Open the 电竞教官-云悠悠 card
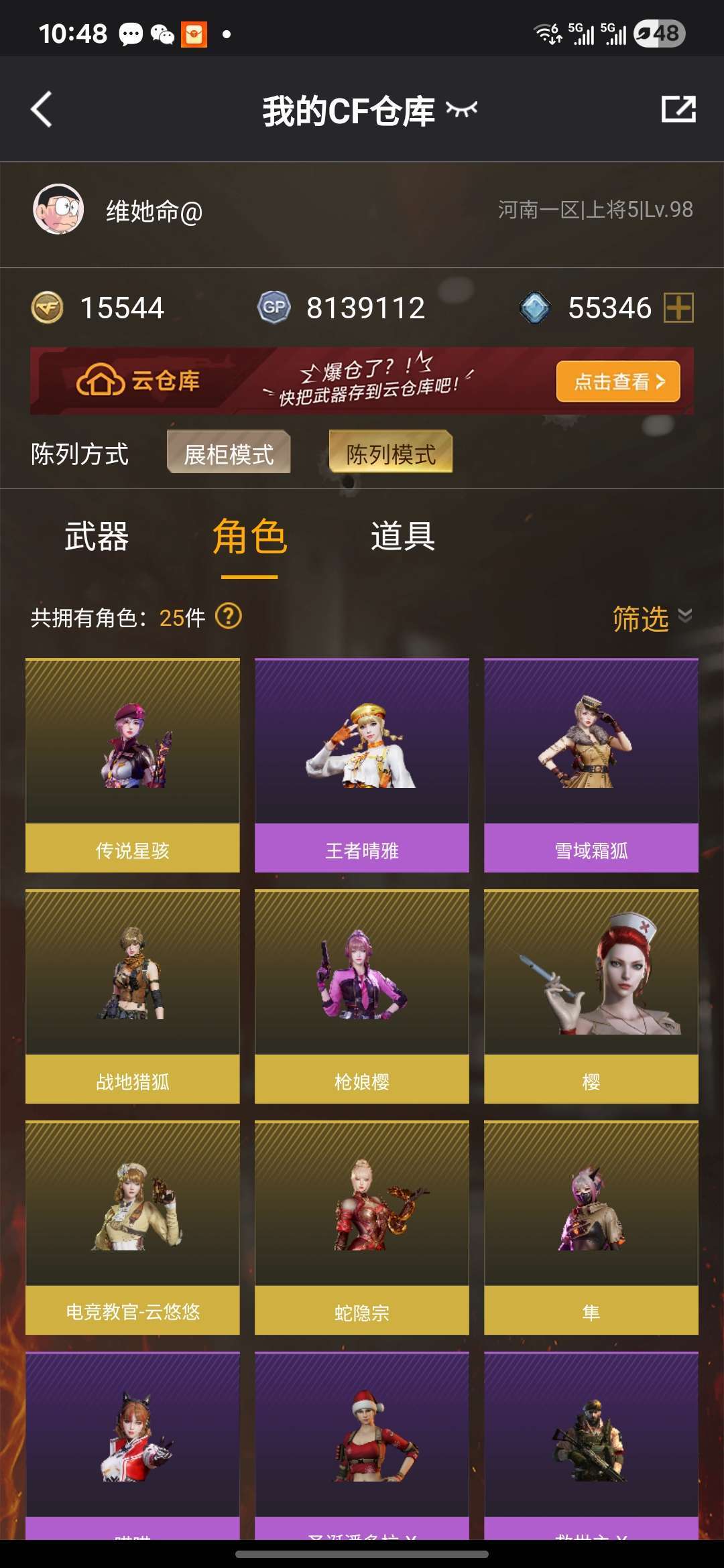The image size is (724, 1568). 133,1228
